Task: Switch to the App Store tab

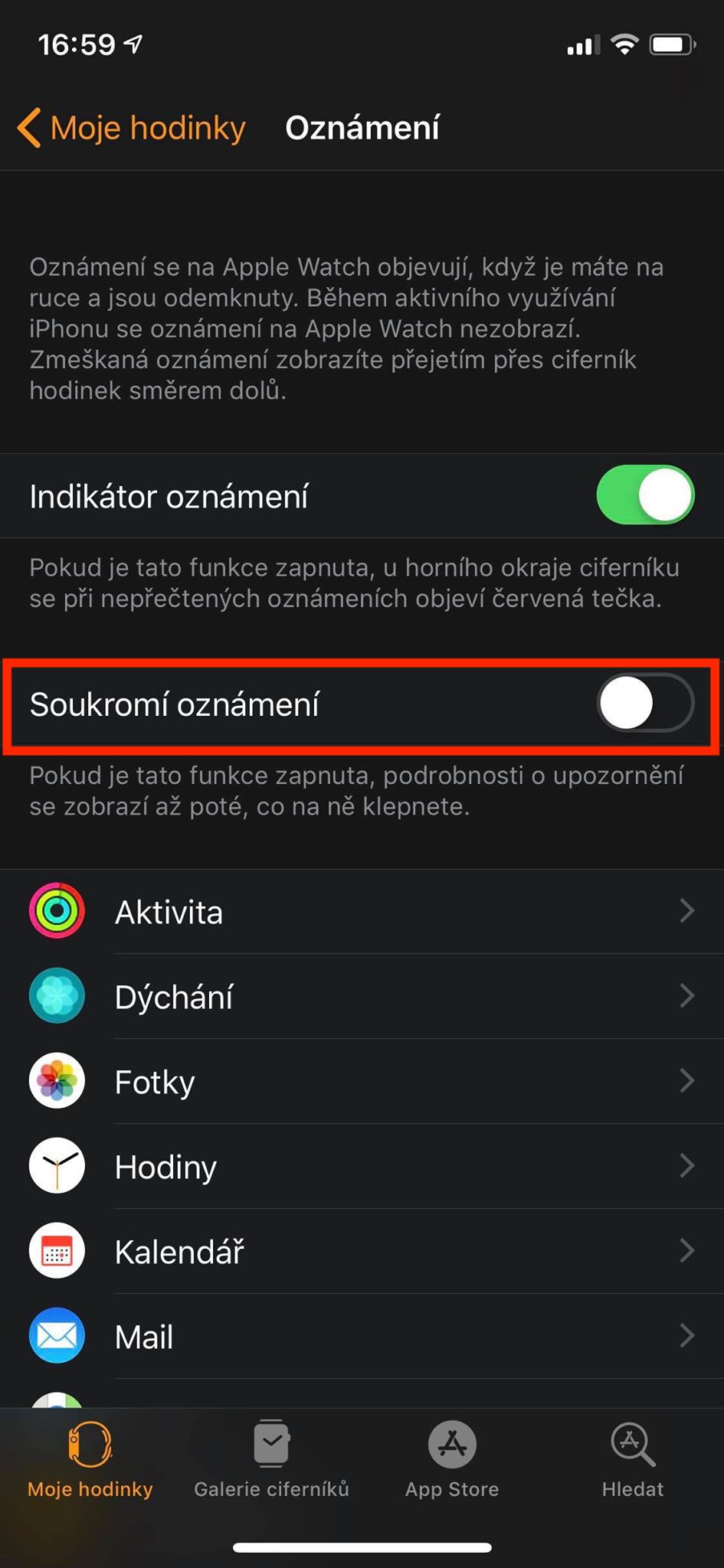Action: 452,1459
